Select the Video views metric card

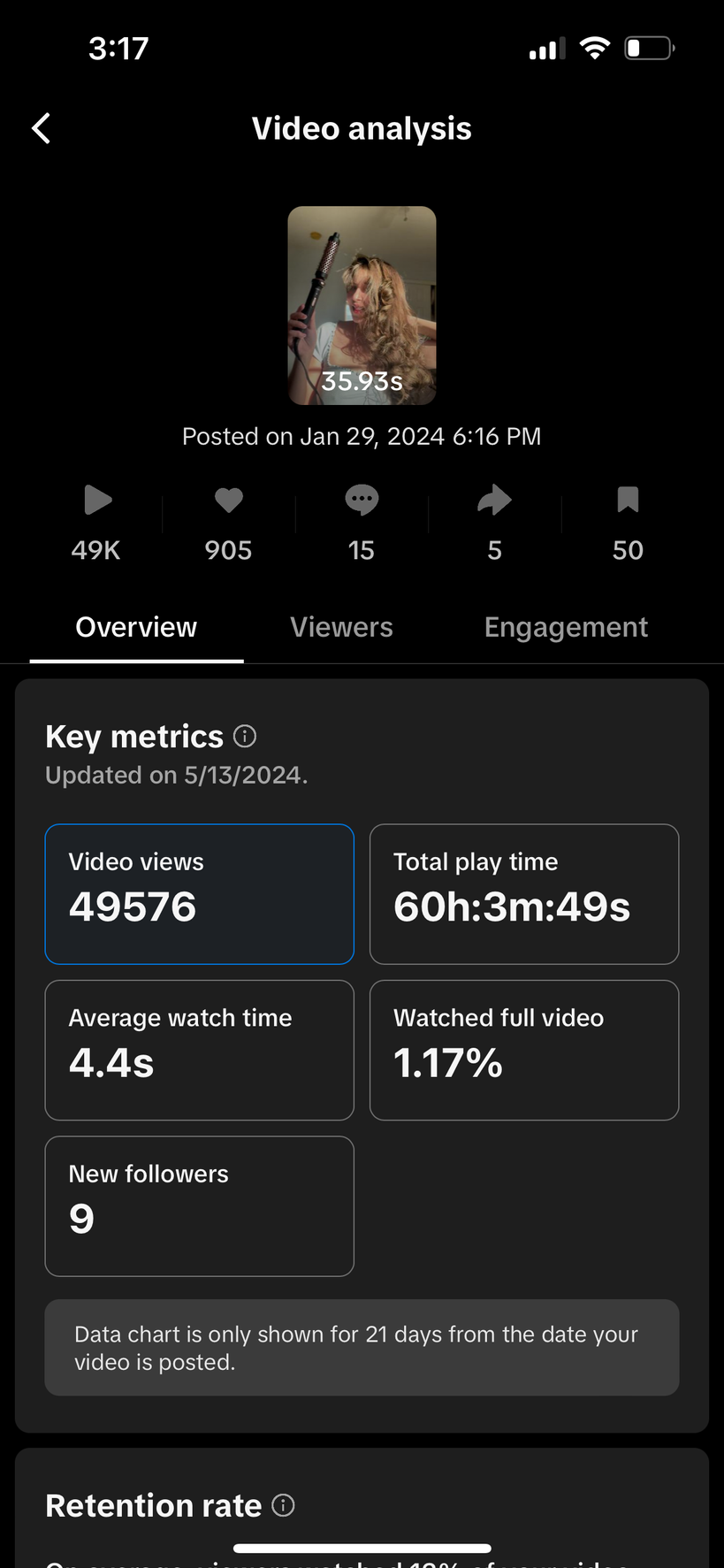(x=199, y=894)
